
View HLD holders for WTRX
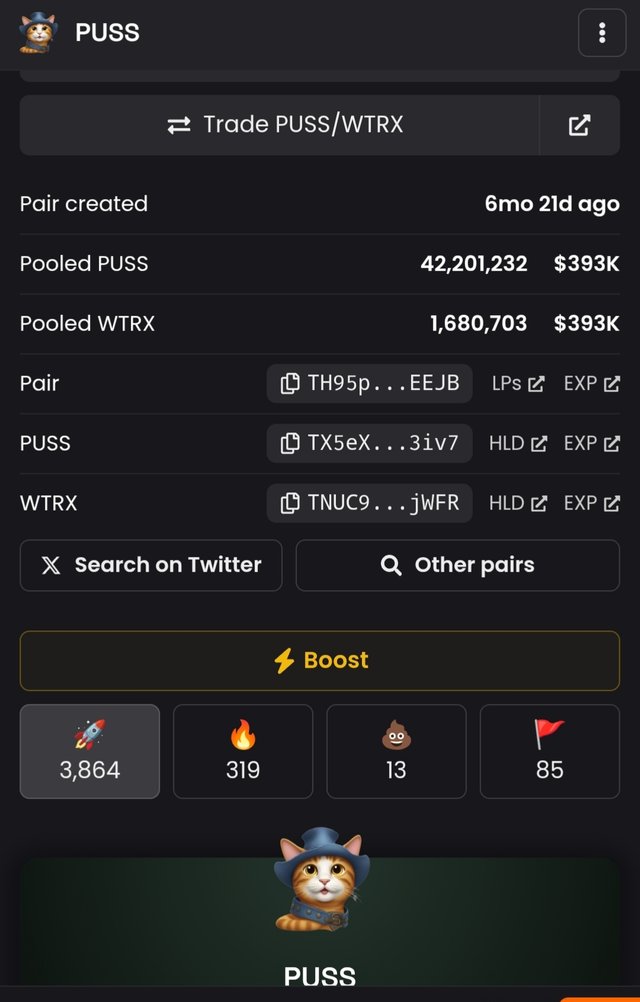(518, 503)
